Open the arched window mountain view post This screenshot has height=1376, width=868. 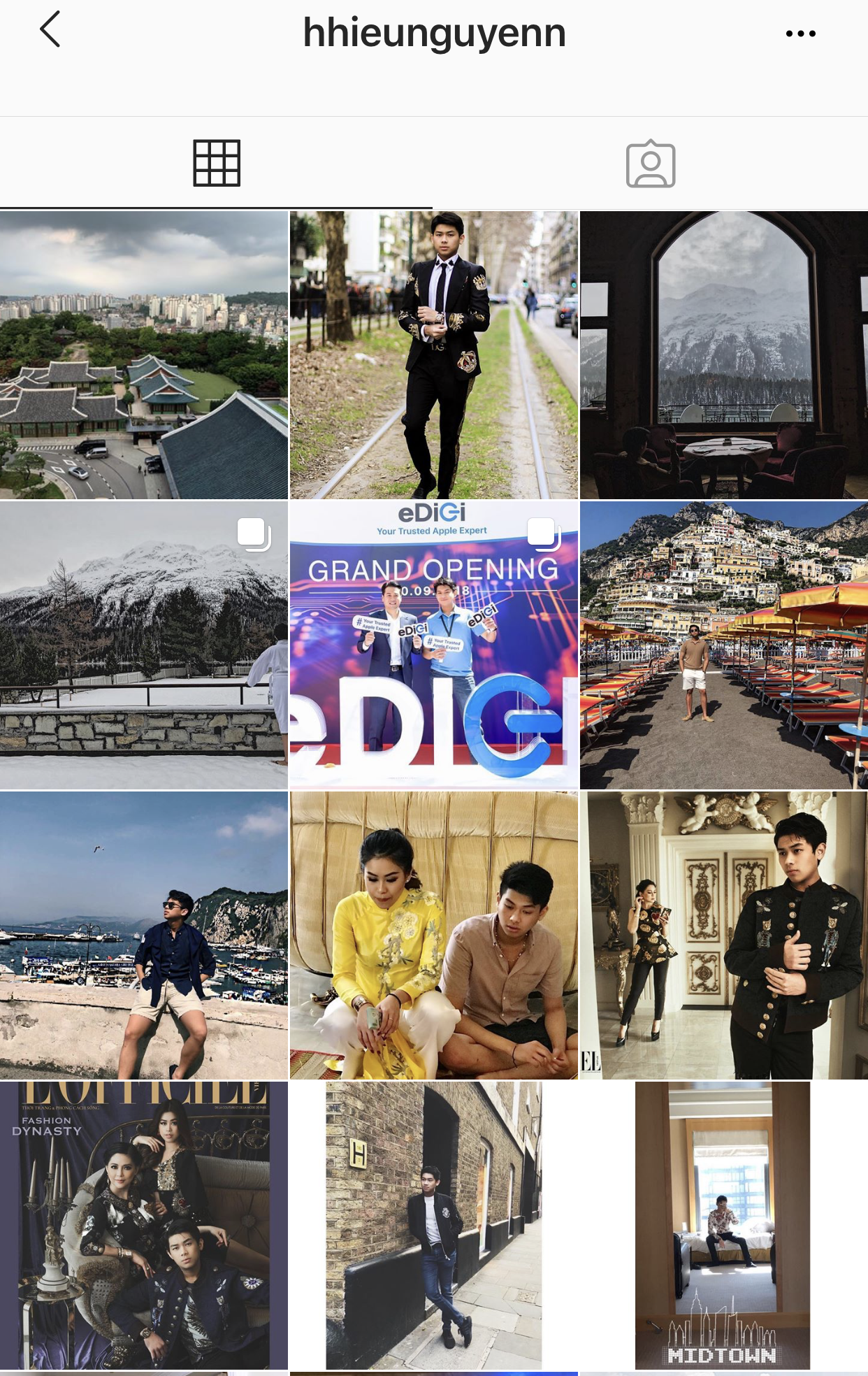[x=724, y=355]
